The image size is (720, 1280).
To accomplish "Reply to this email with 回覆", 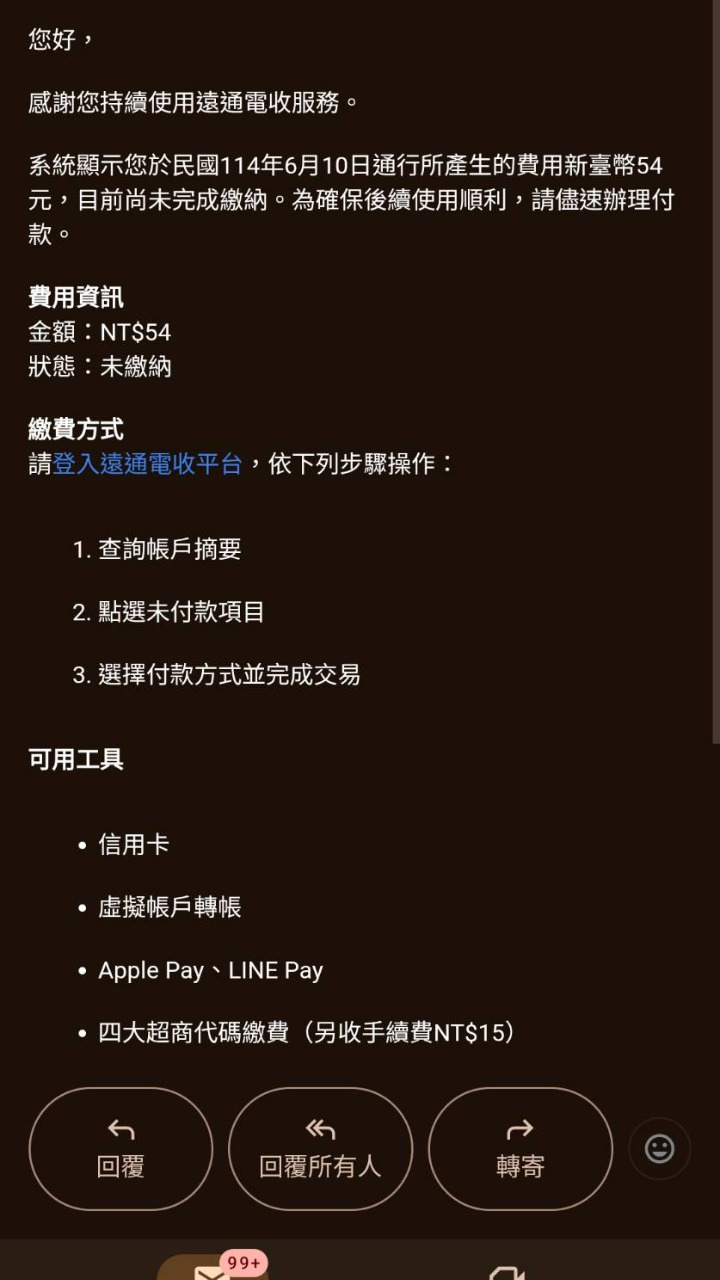I will [121, 1149].
